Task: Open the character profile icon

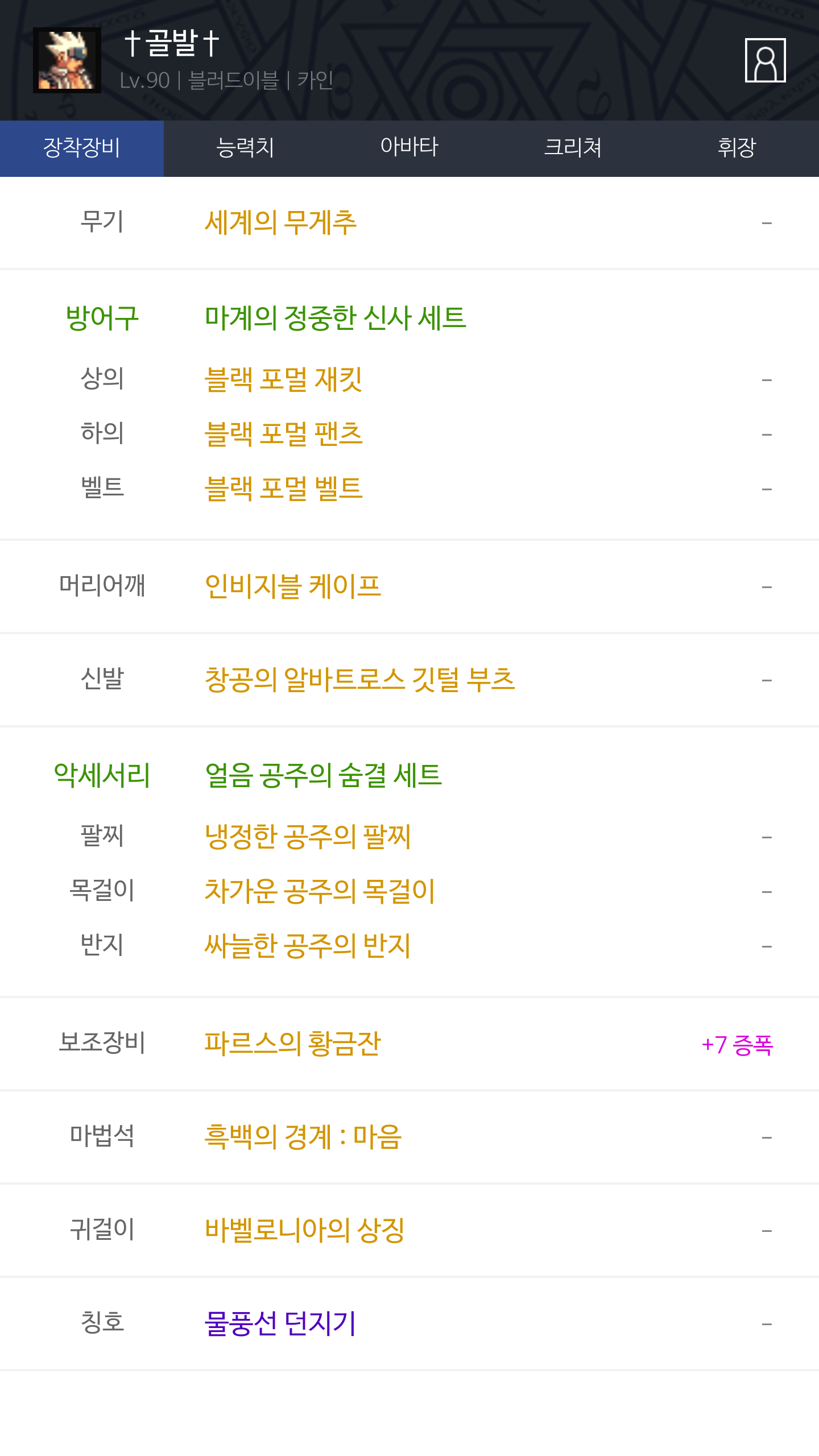Action: click(x=765, y=60)
